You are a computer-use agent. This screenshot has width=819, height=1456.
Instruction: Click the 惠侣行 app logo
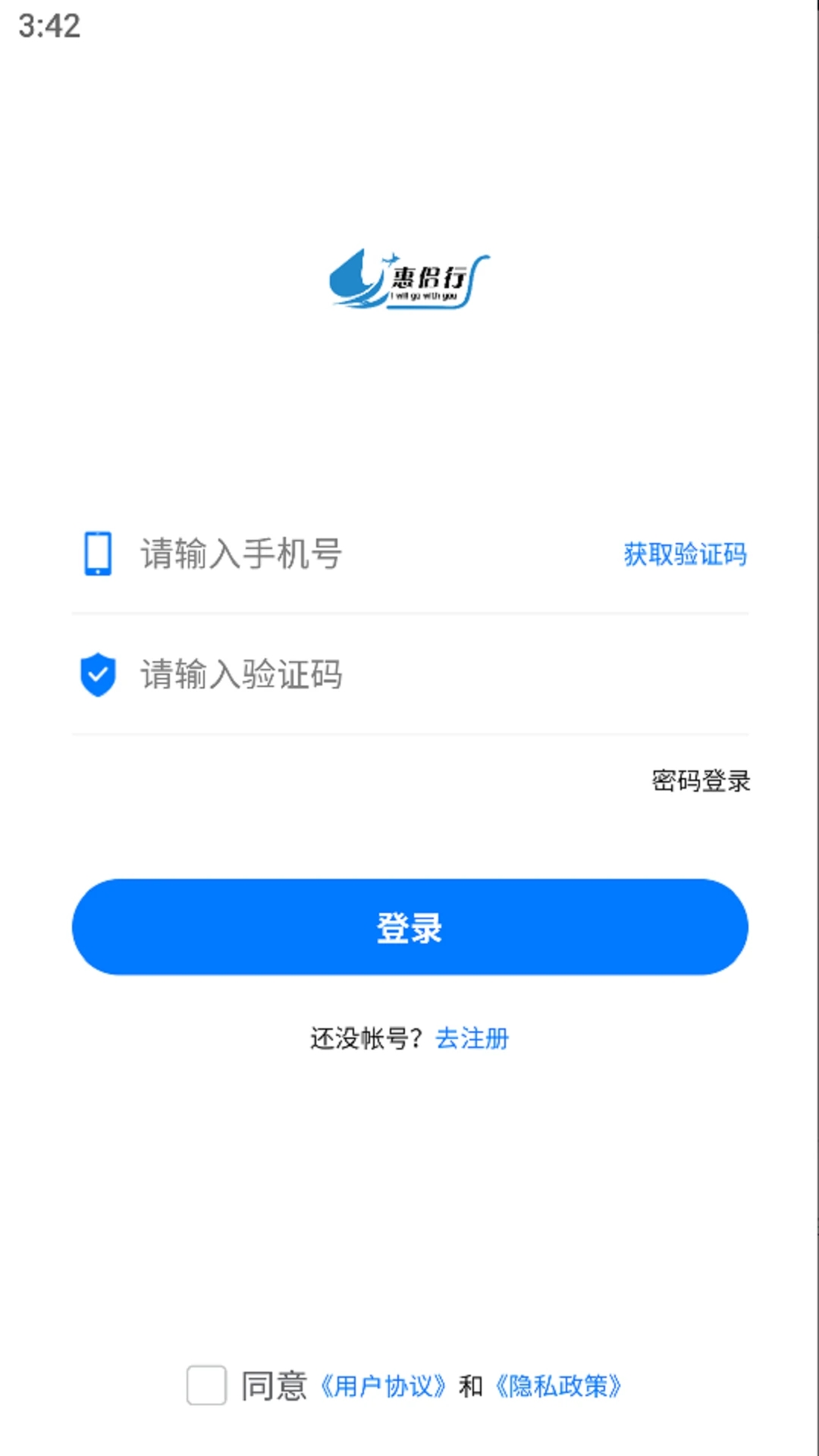pos(409,279)
